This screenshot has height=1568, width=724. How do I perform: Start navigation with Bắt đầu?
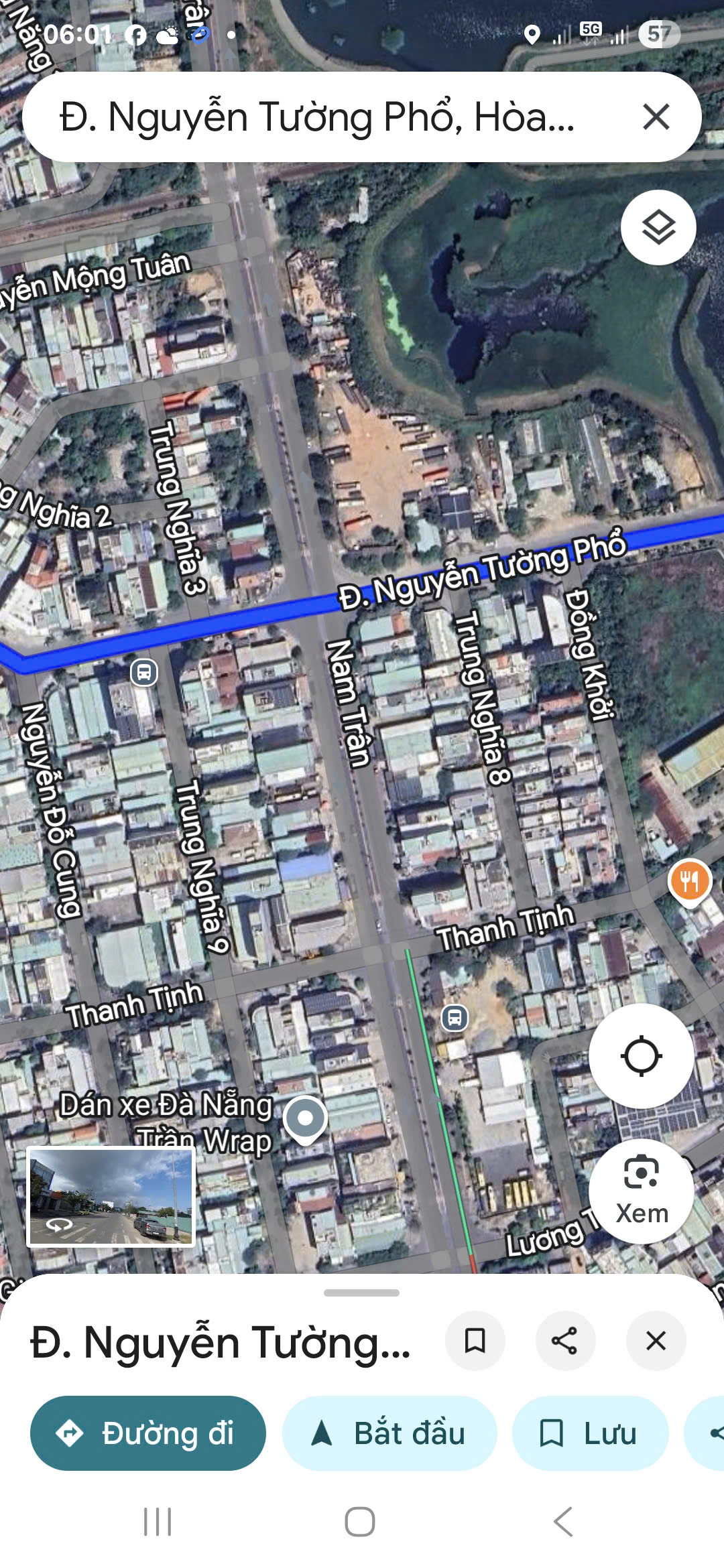389,1433
